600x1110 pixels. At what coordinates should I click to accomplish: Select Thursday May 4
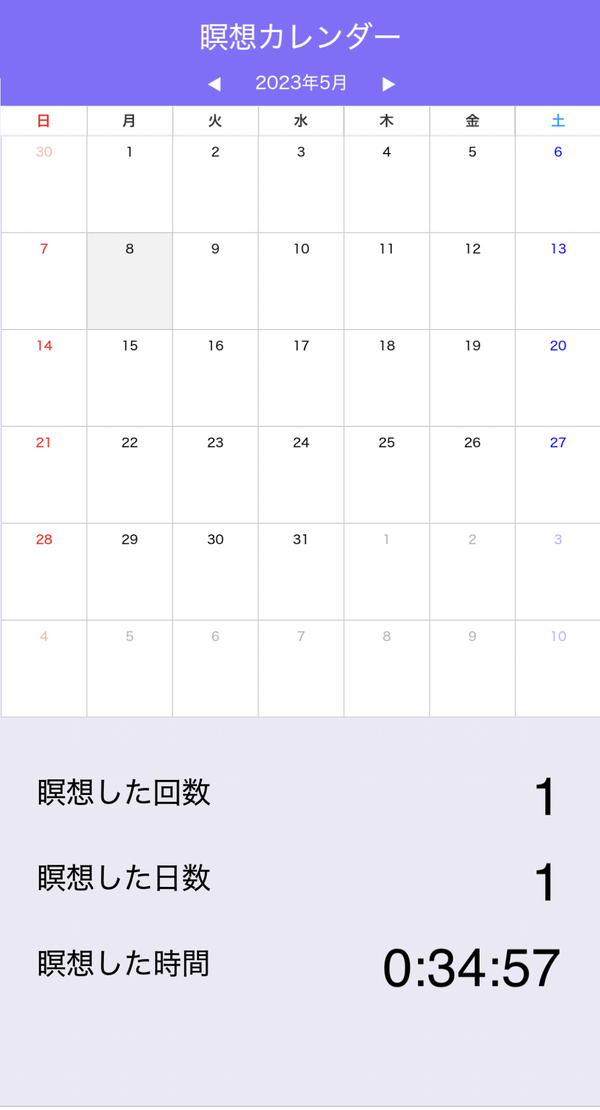(386, 184)
